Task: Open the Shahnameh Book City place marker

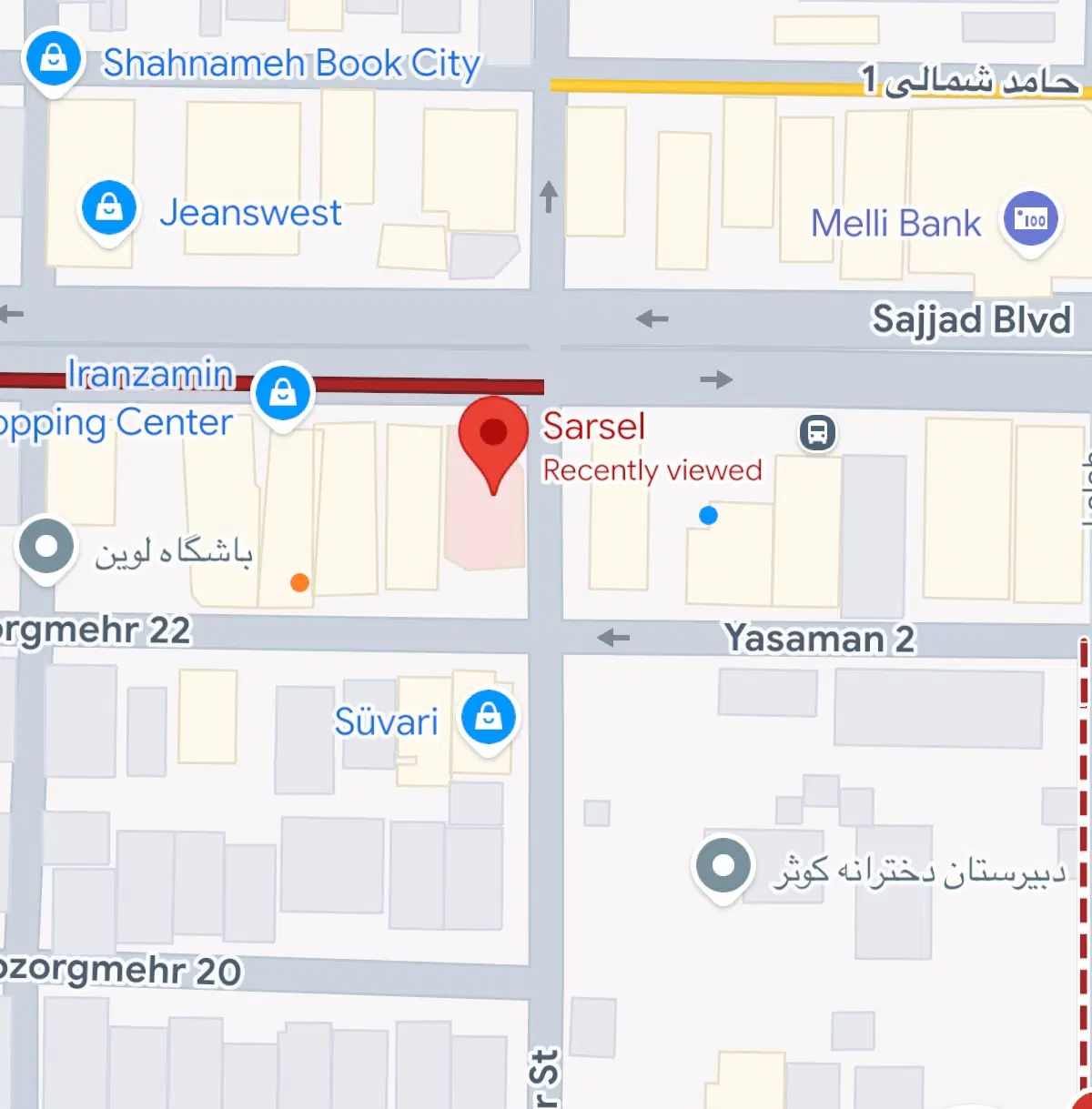Action: pyautogui.click(x=54, y=59)
